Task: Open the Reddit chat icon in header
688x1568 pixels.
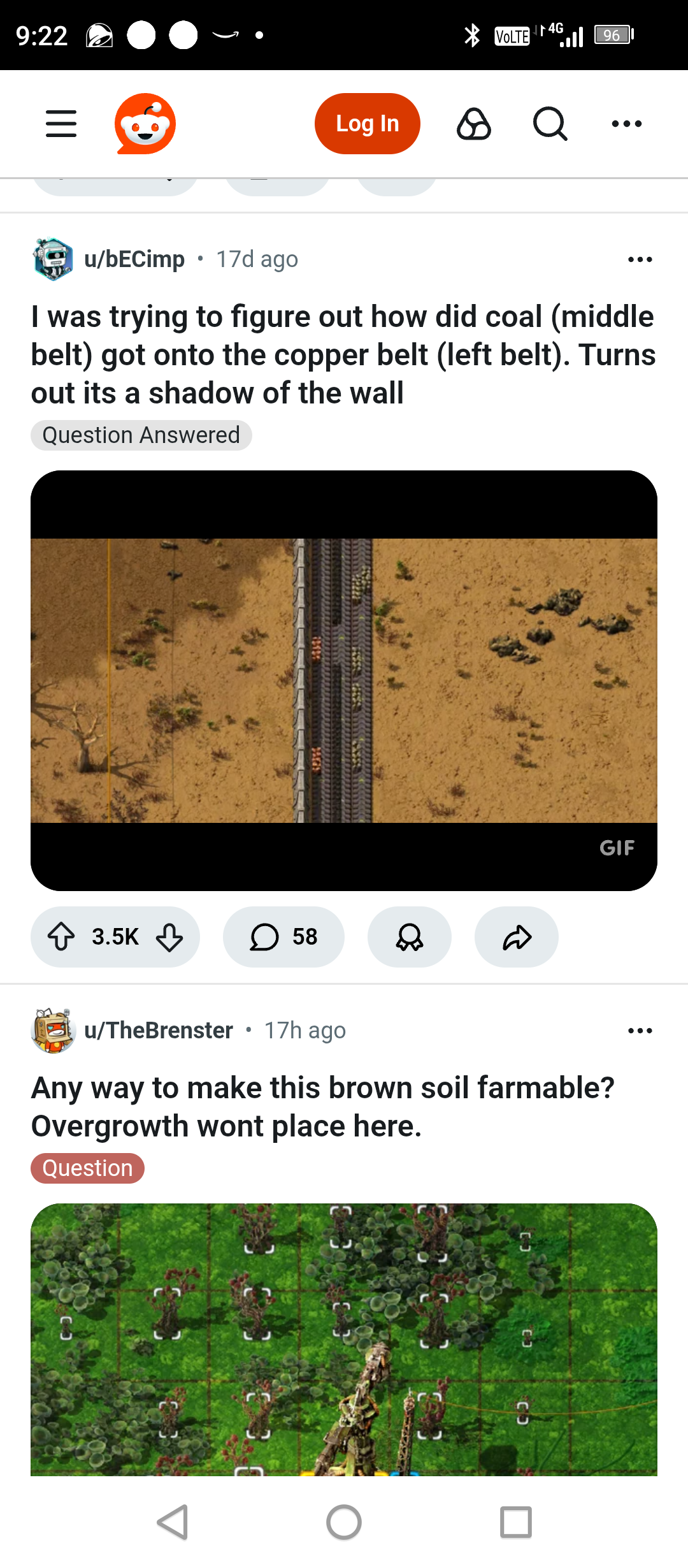Action: [474, 124]
